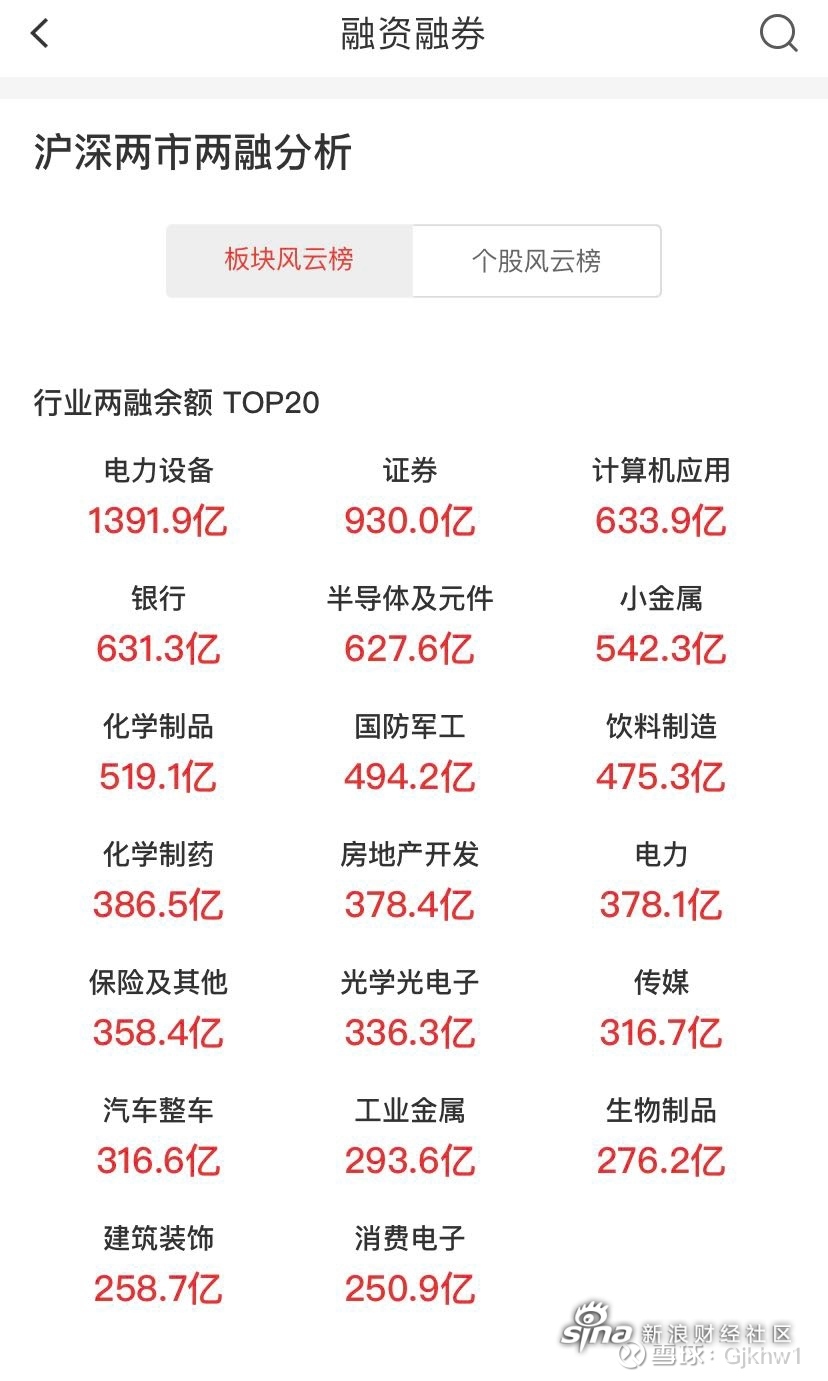The width and height of the screenshot is (828, 1381).
Task: Select the 板块风云榜 tab
Action: point(289,261)
